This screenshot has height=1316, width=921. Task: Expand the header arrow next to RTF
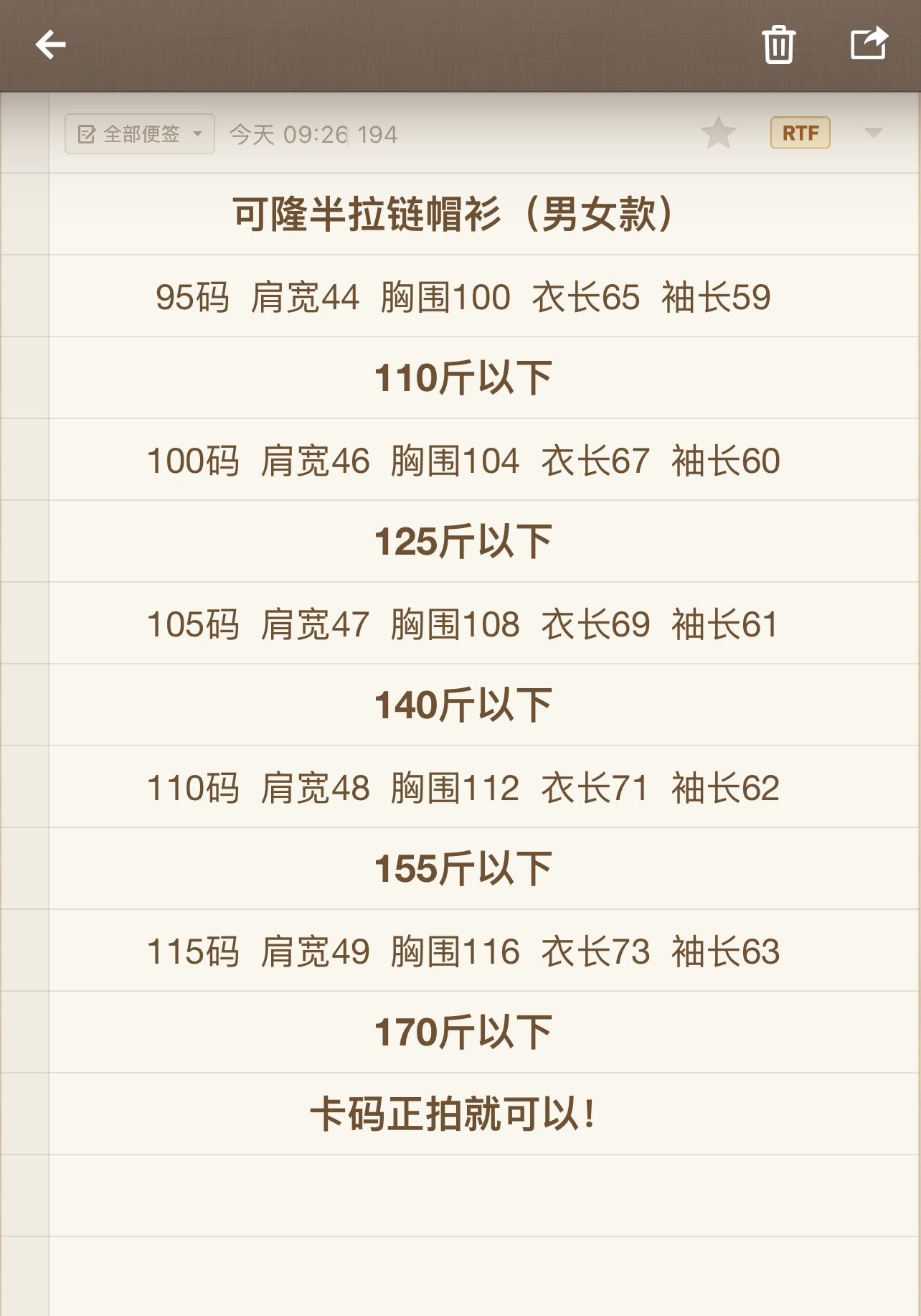click(x=873, y=133)
